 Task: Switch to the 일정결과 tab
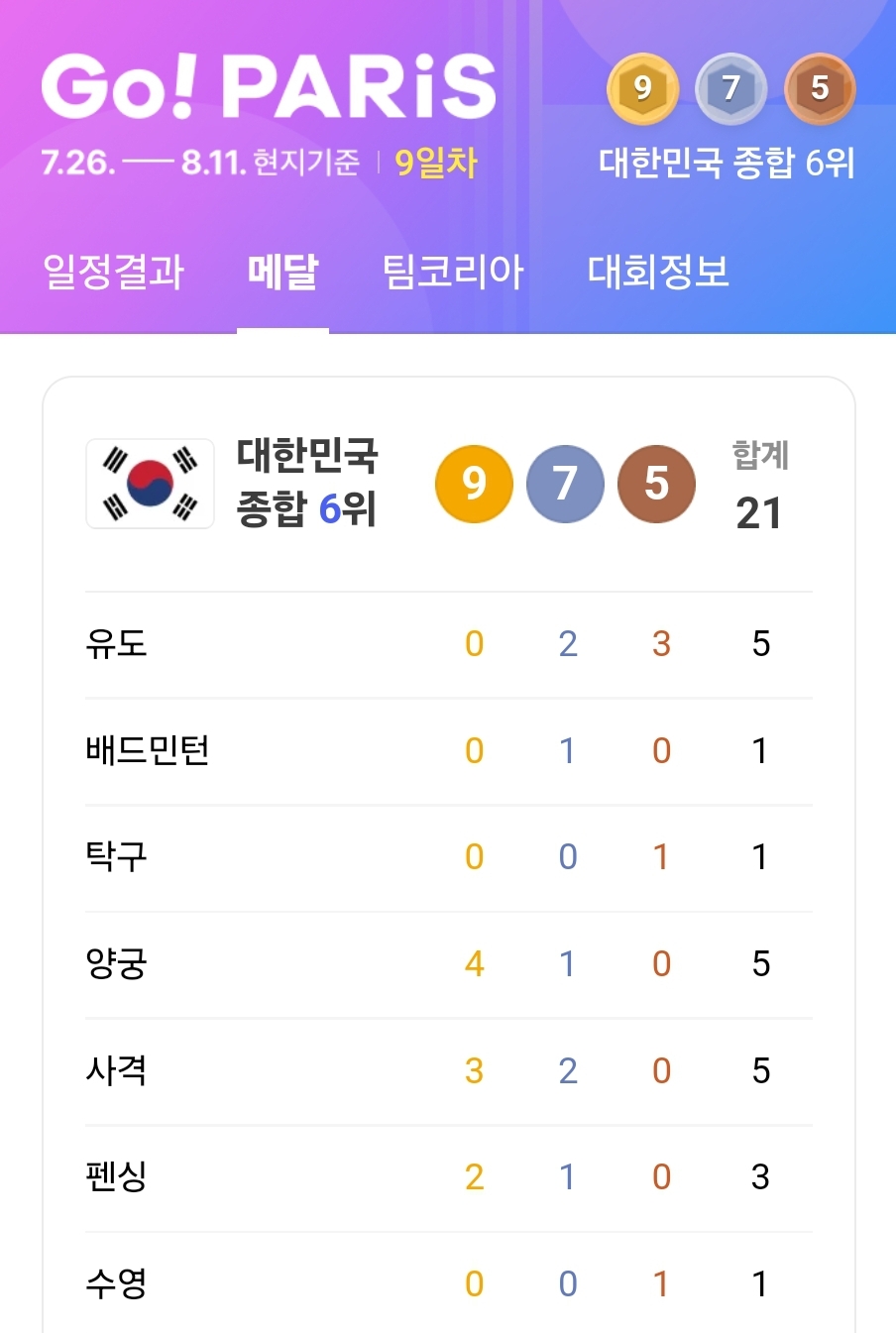click(x=112, y=272)
